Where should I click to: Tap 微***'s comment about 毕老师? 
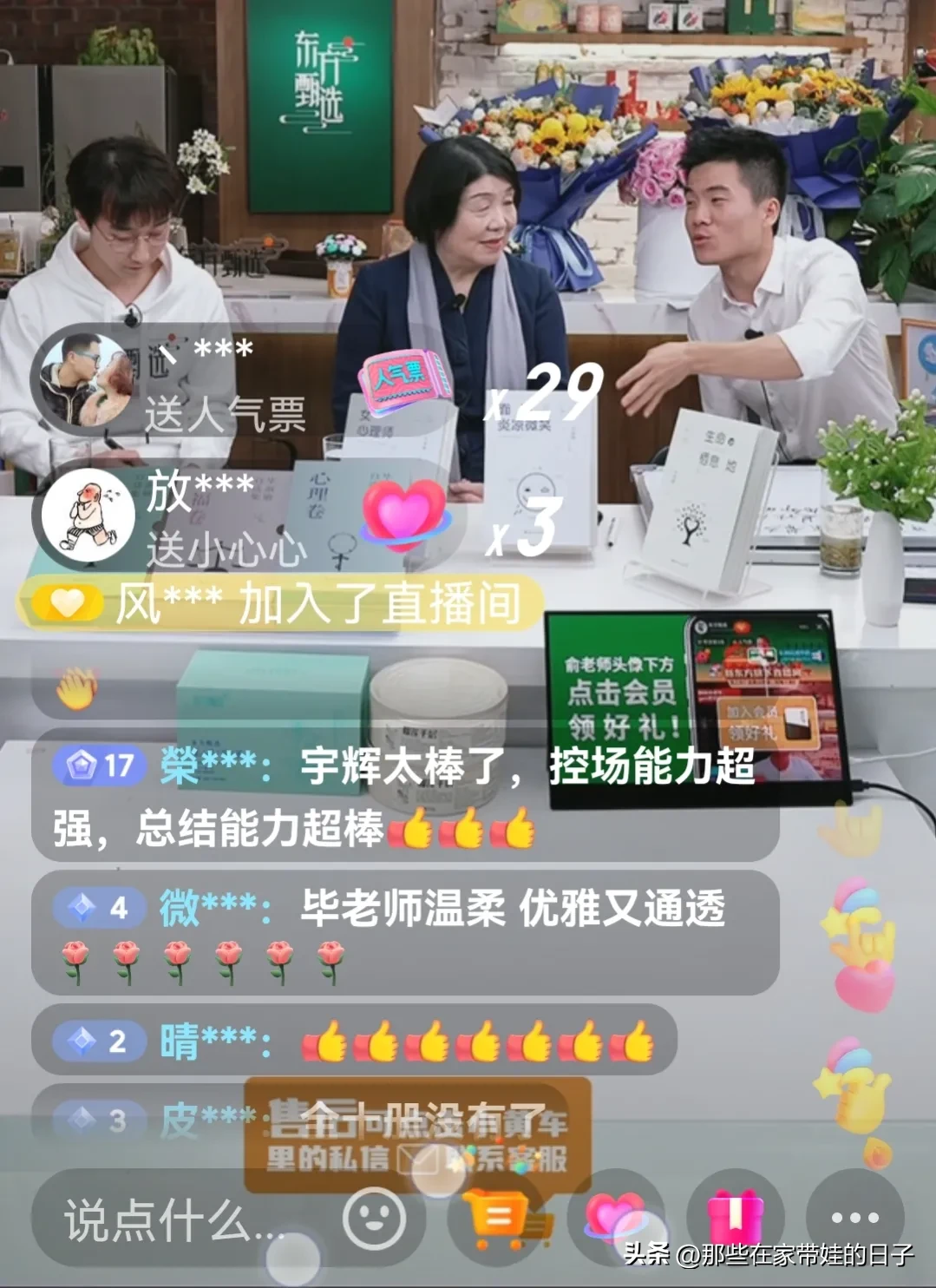click(x=404, y=933)
